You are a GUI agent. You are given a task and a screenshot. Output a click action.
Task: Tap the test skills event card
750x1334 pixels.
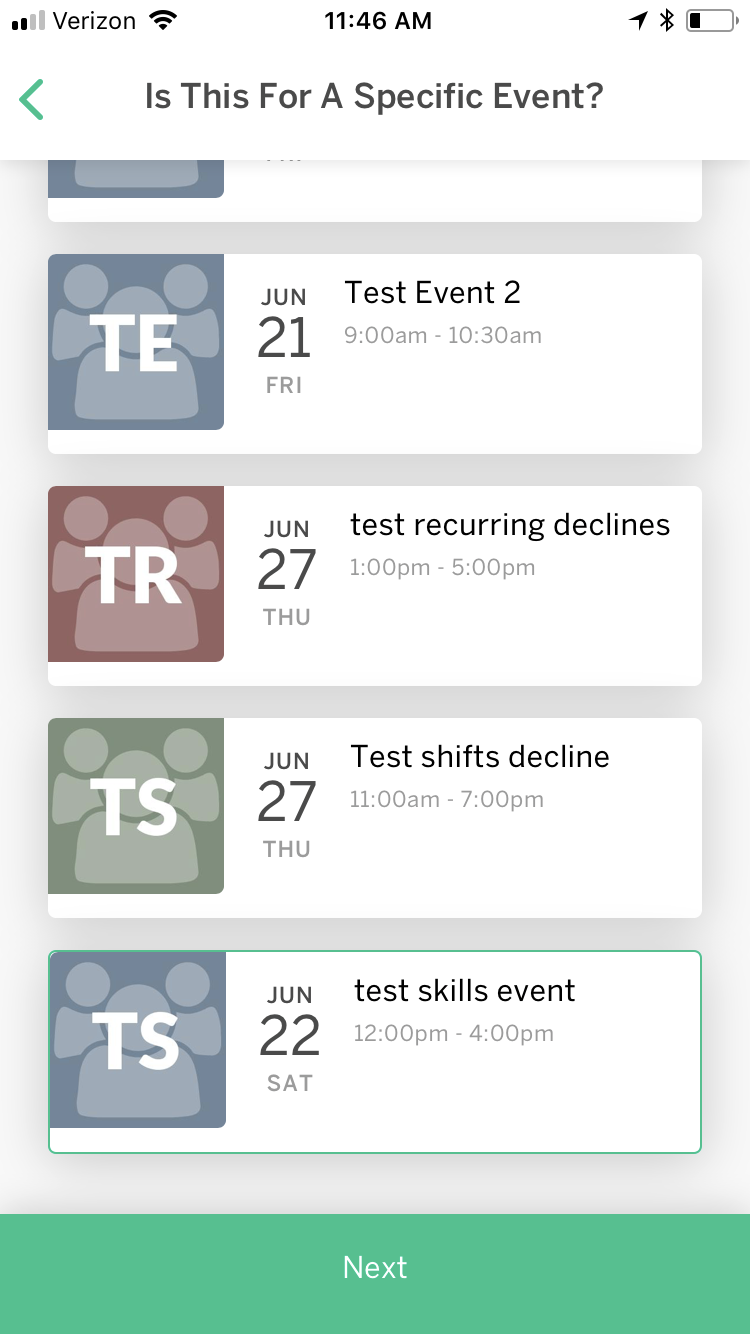375,1052
